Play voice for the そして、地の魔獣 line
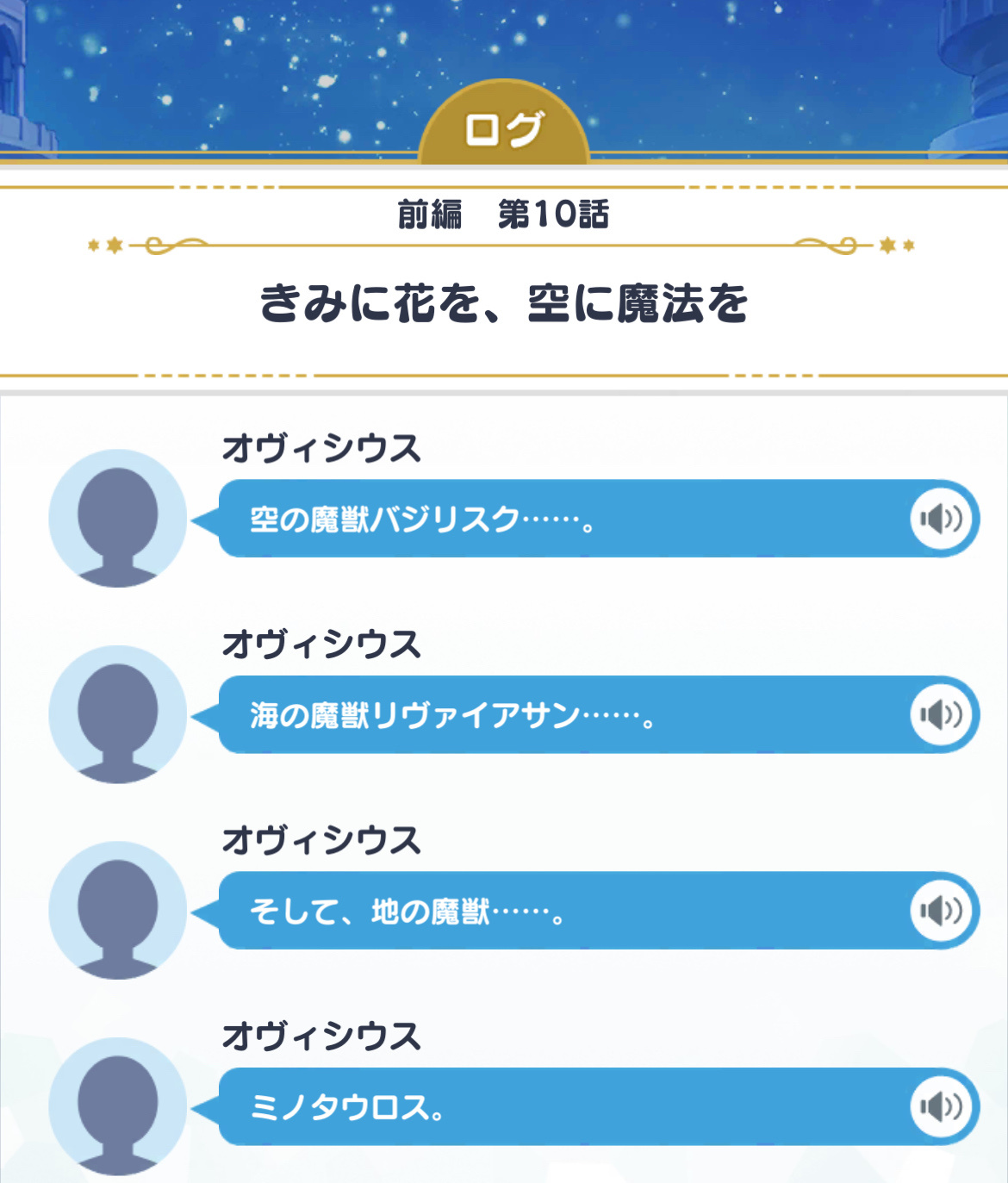This screenshot has width=1008, height=1183. pos(941,911)
